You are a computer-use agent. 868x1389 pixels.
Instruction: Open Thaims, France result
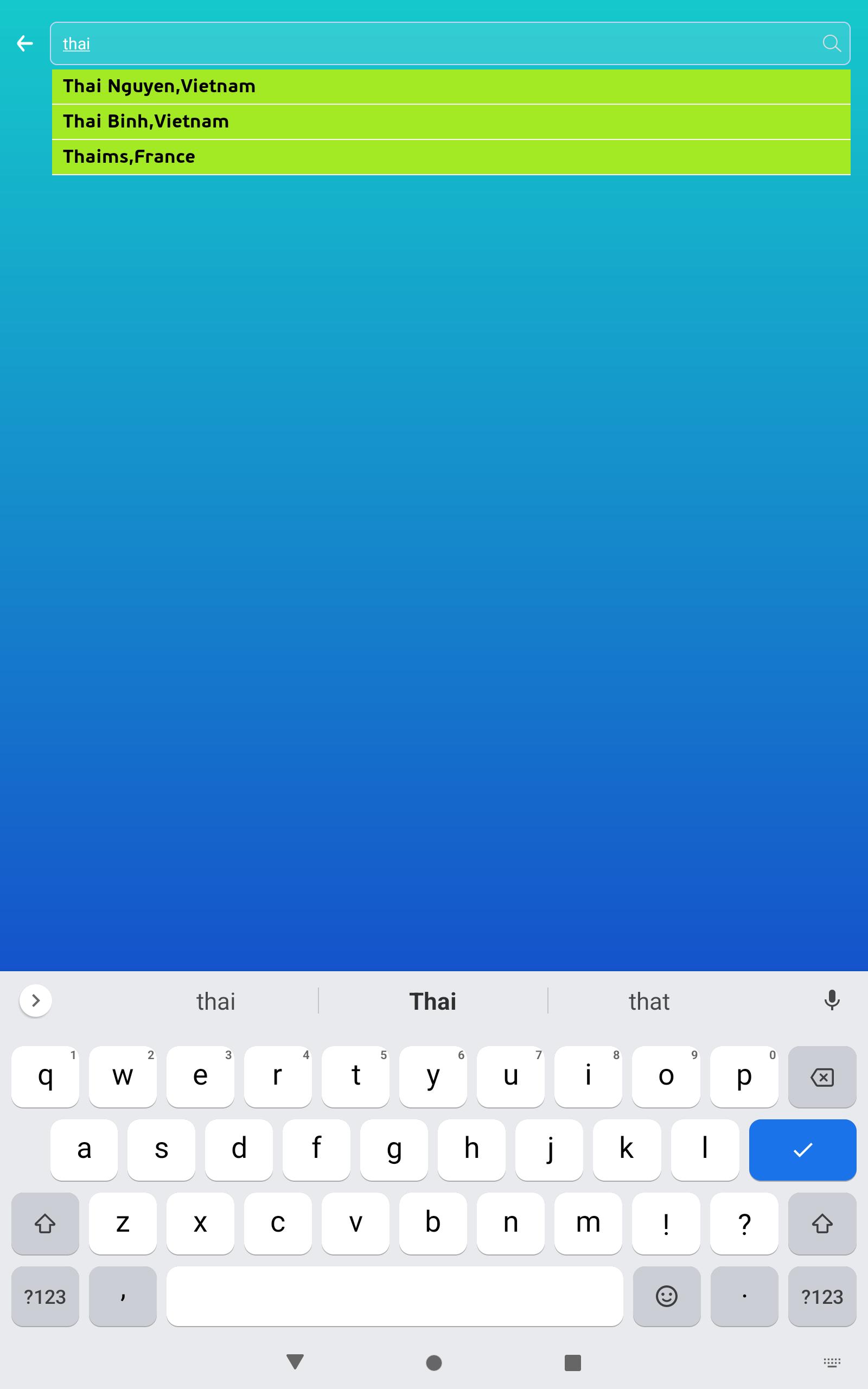click(451, 157)
